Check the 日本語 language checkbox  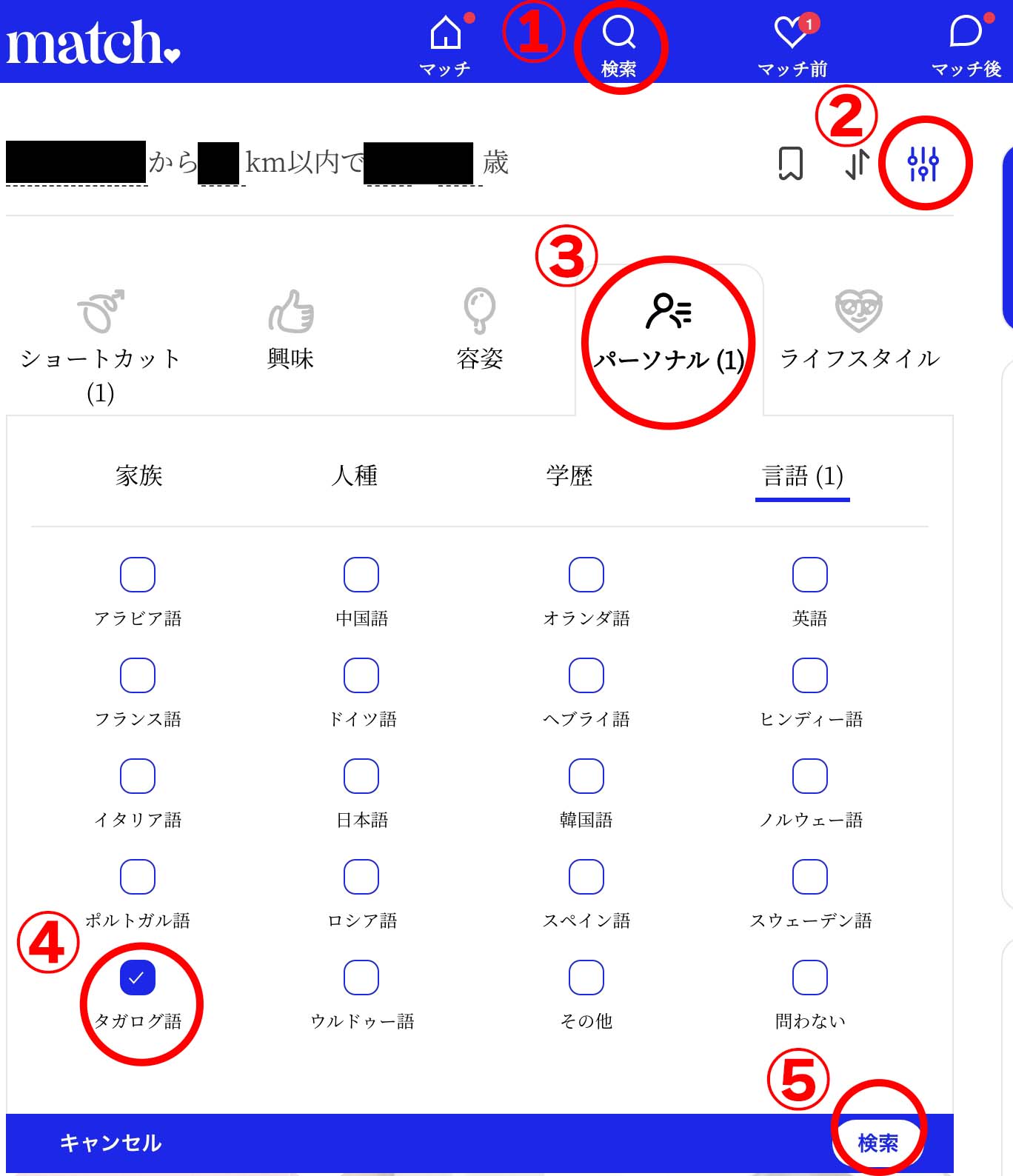pos(361,776)
